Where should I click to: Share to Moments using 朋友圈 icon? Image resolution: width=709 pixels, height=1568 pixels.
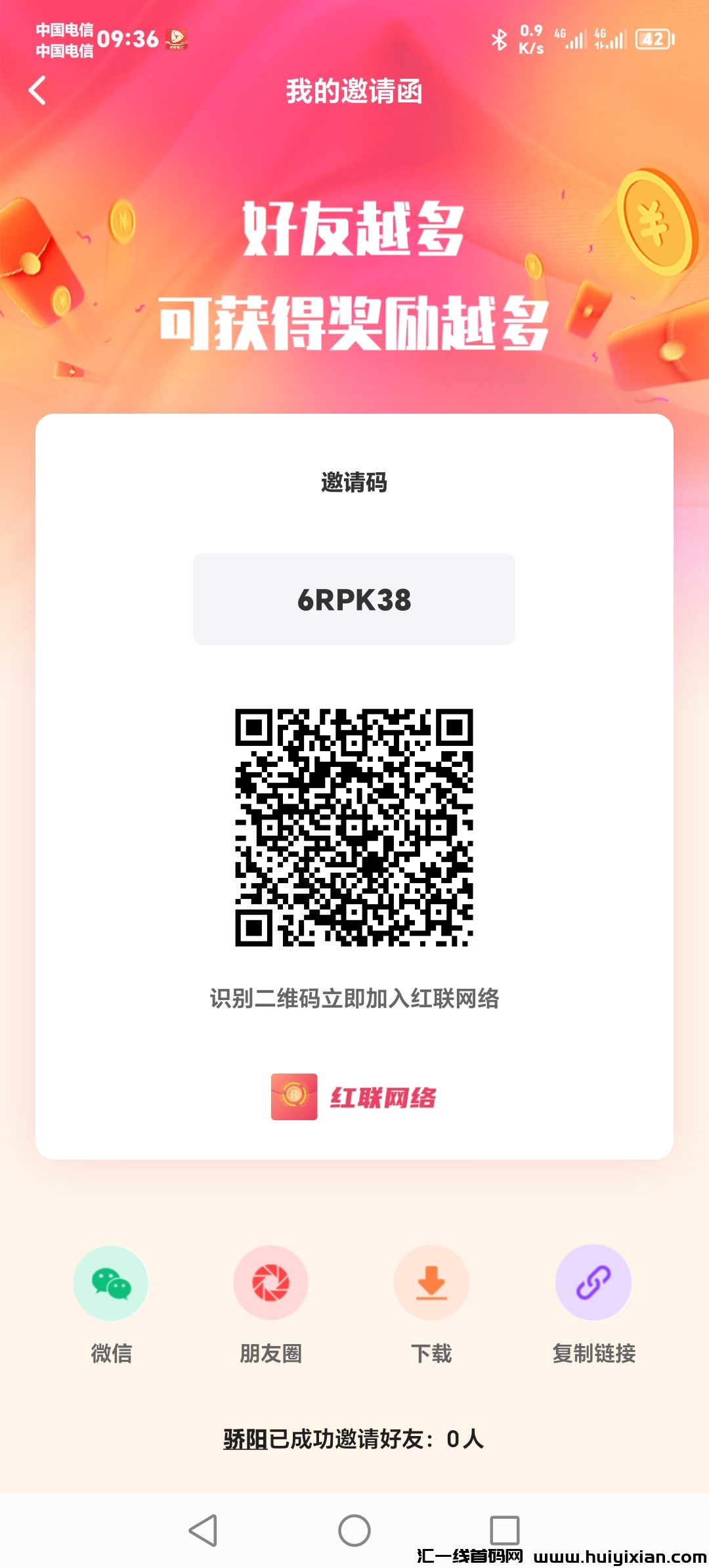click(272, 1282)
